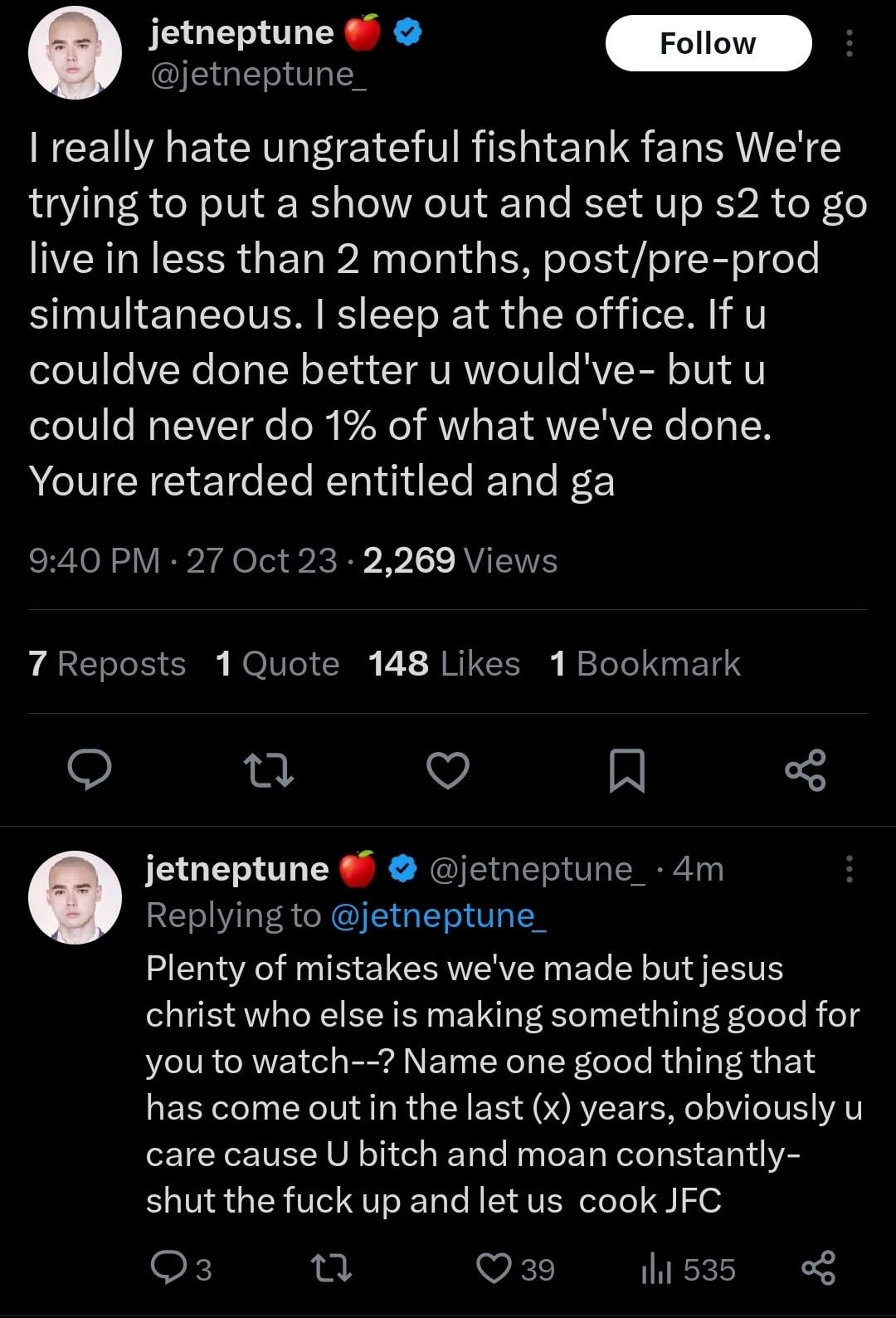View analytics for the reply with 535 views
The image size is (896, 1318).
[657, 1268]
